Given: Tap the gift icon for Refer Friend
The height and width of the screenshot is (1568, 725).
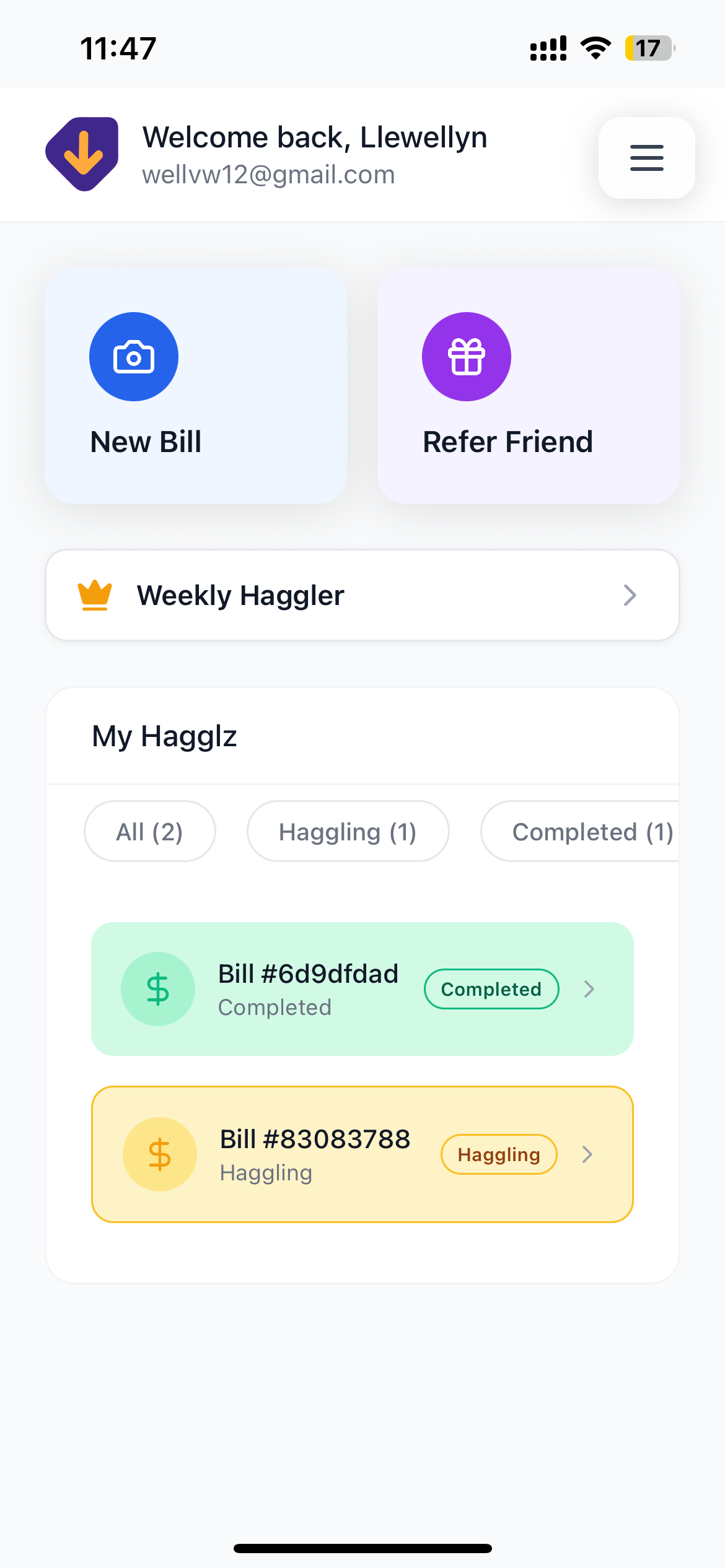Looking at the screenshot, I should 466,356.
